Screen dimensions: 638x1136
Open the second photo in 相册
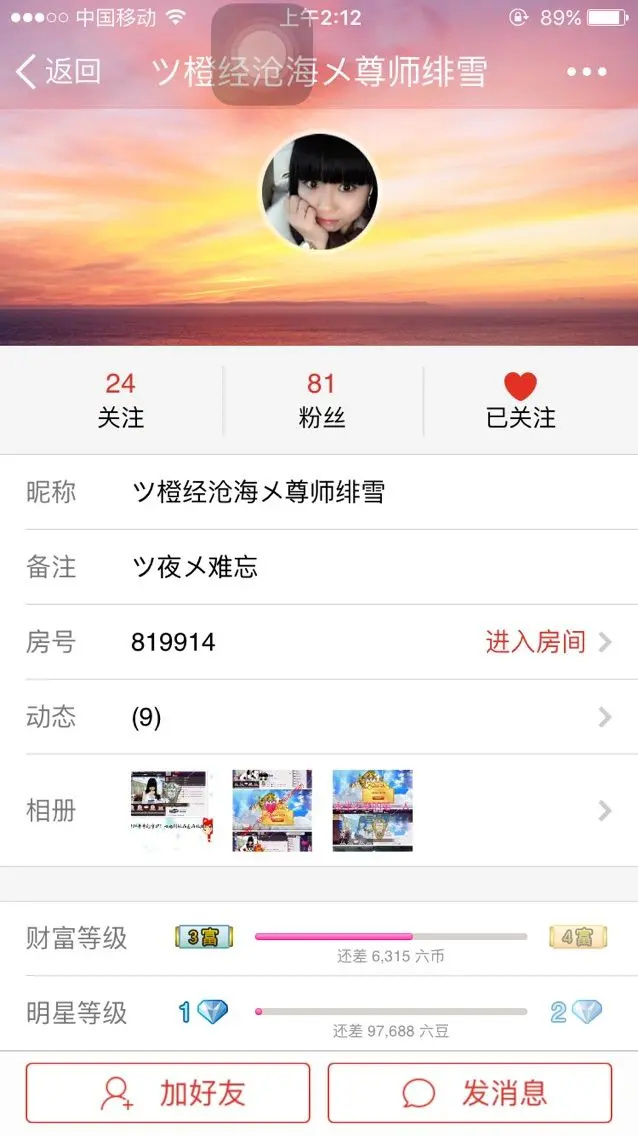pyautogui.click(x=272, y=810)
